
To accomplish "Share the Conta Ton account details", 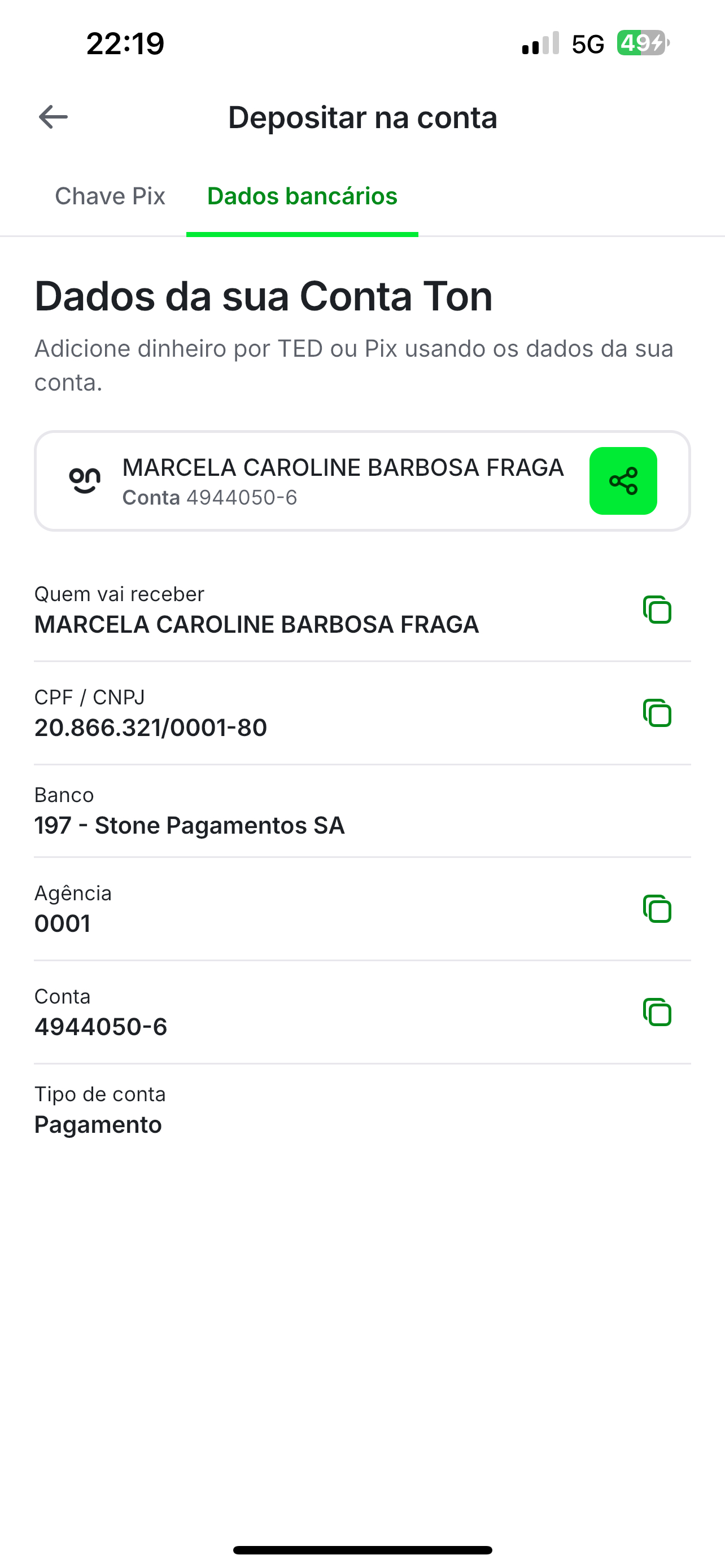I will pos(623,481).
